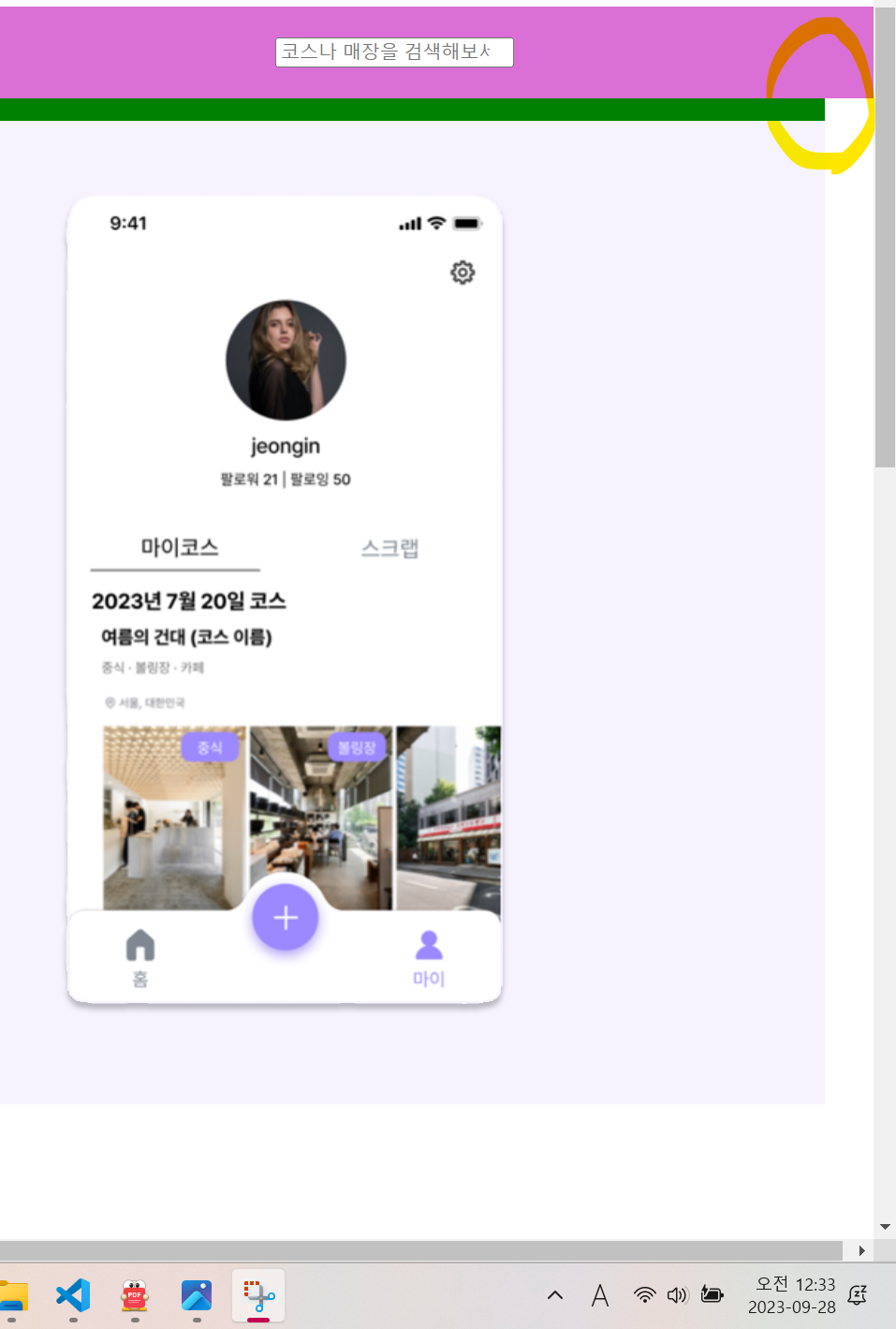Screen dimensions: 896x1329
Task: Toggle the input language indicator A
Action: 600,1295
